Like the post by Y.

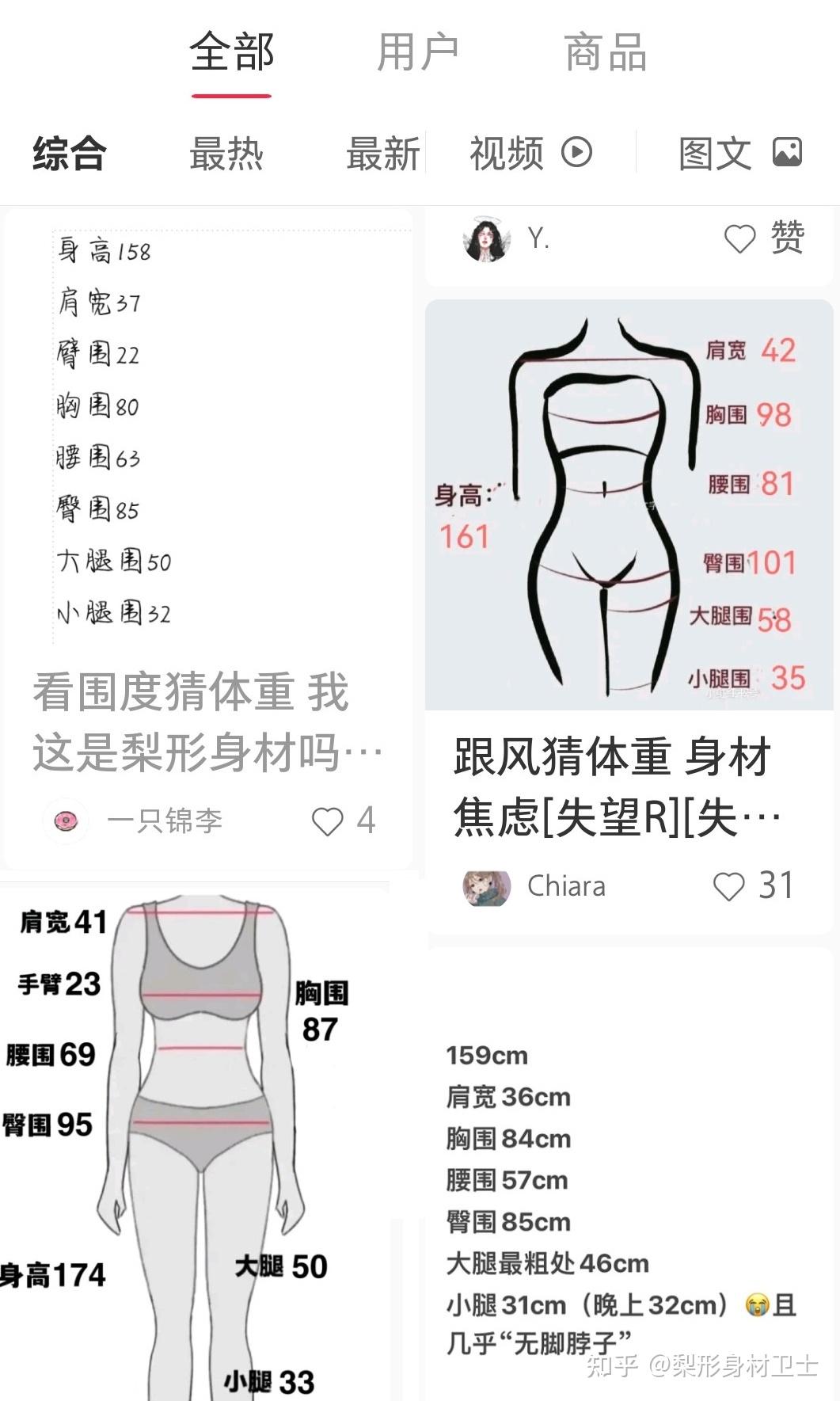[x=741, y=238]
